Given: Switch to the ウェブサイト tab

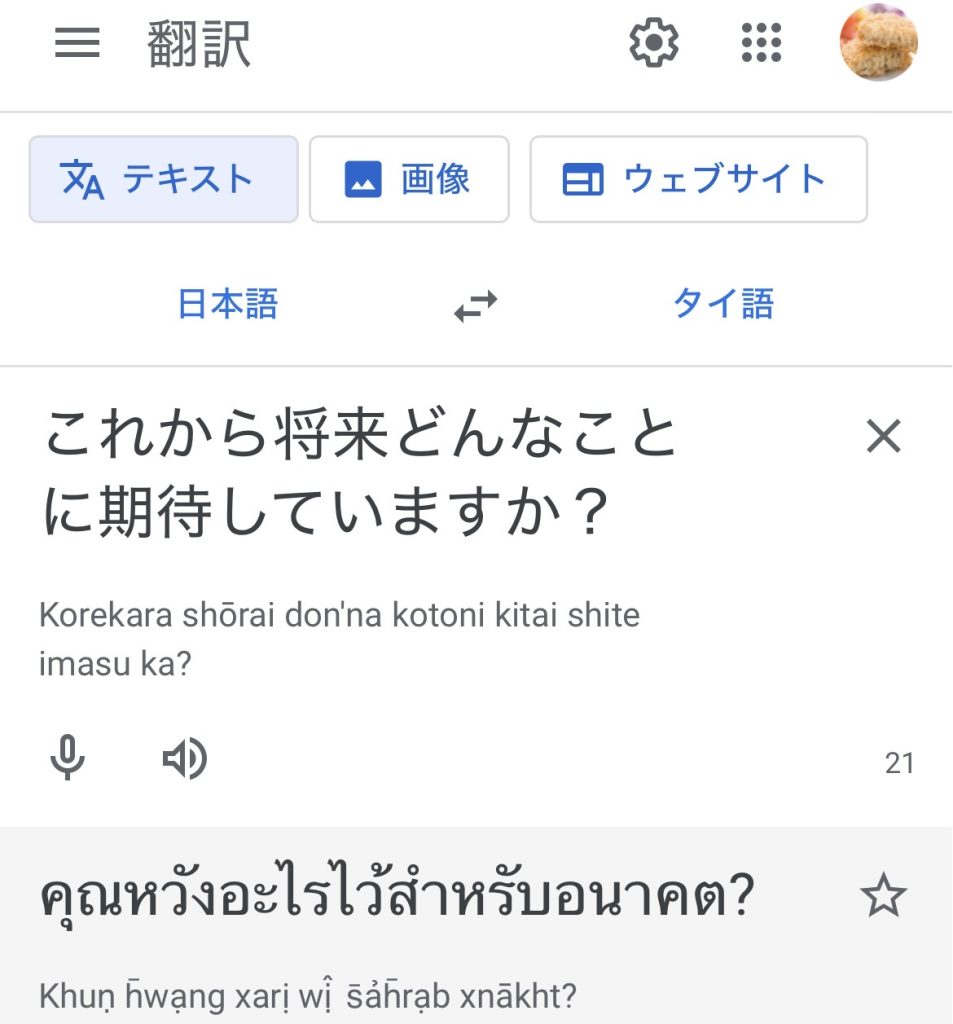Looking at the screenshot, I should click(697, 180).
